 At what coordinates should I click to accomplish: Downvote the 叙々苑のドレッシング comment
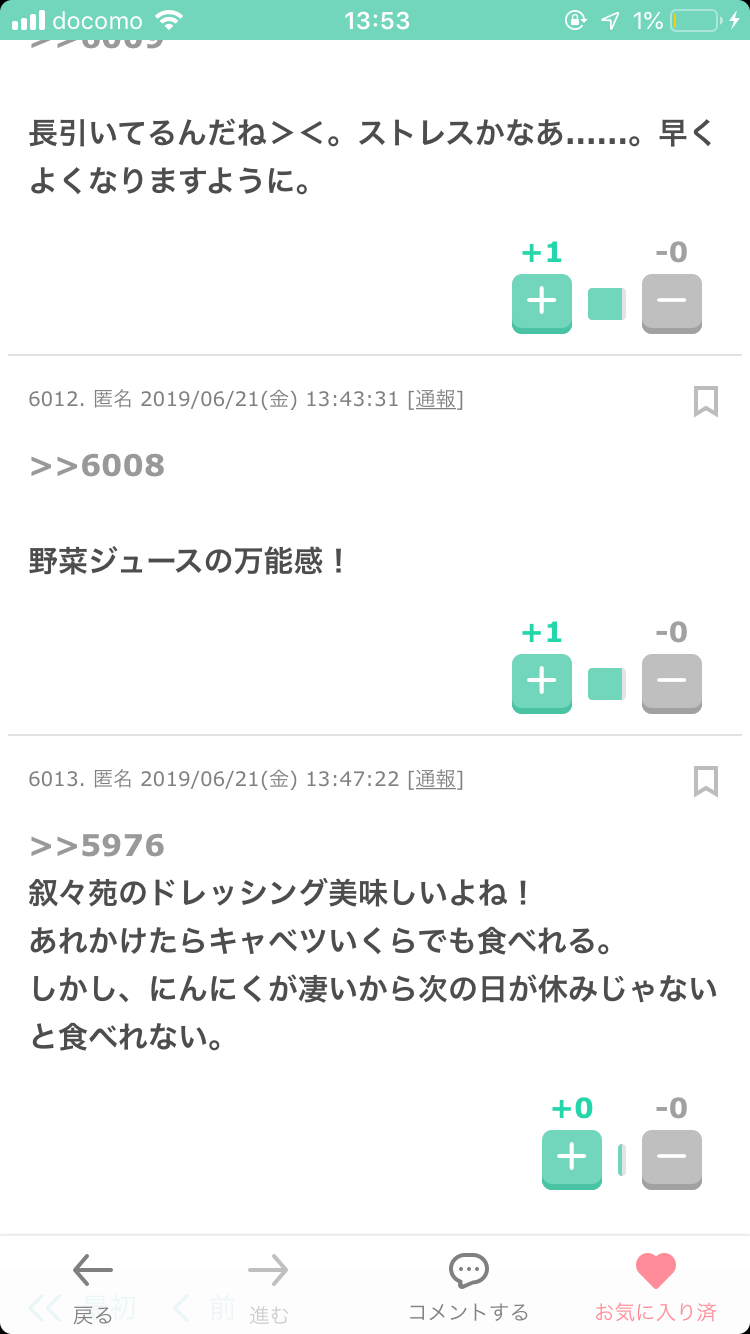(x=672, y=1159)
